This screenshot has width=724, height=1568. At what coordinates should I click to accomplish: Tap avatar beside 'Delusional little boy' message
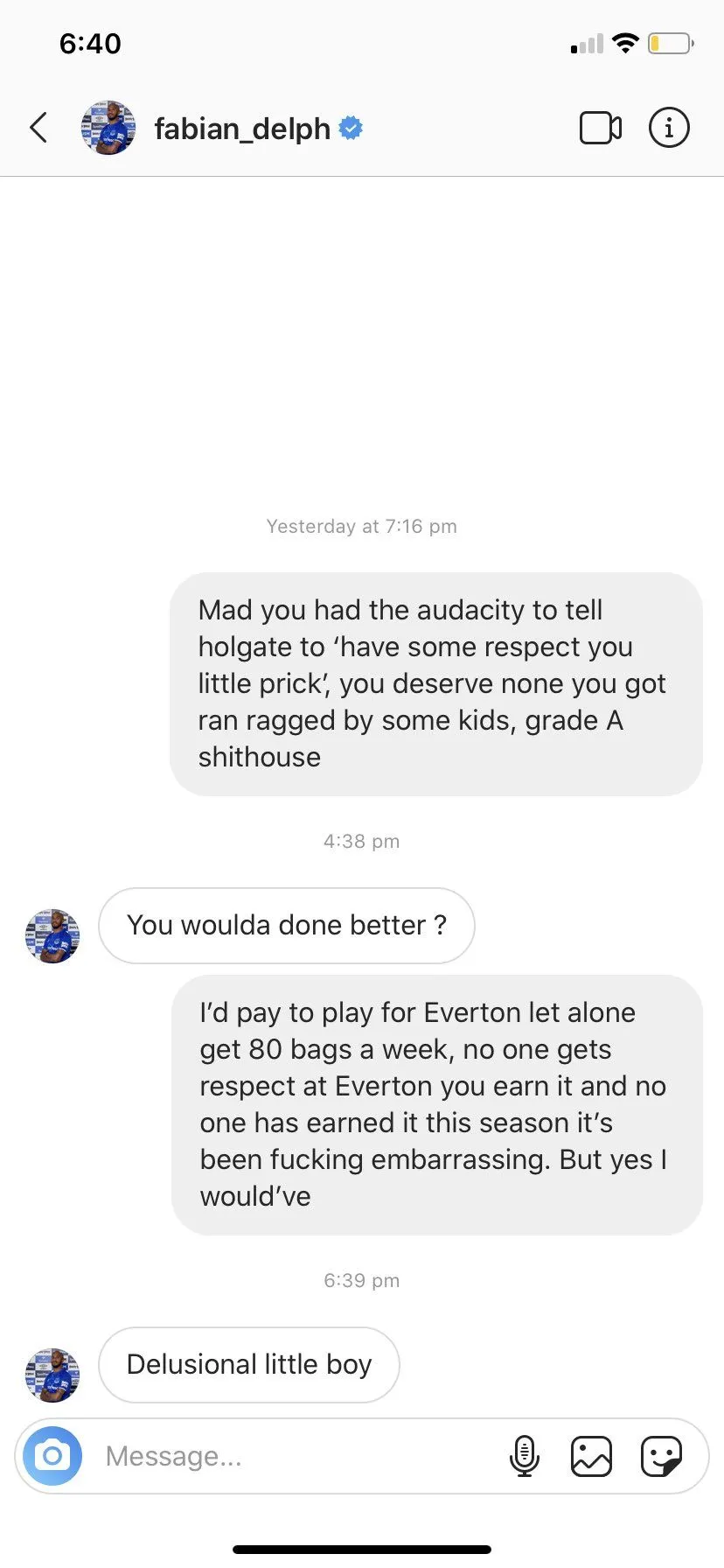pos(52,1375)
